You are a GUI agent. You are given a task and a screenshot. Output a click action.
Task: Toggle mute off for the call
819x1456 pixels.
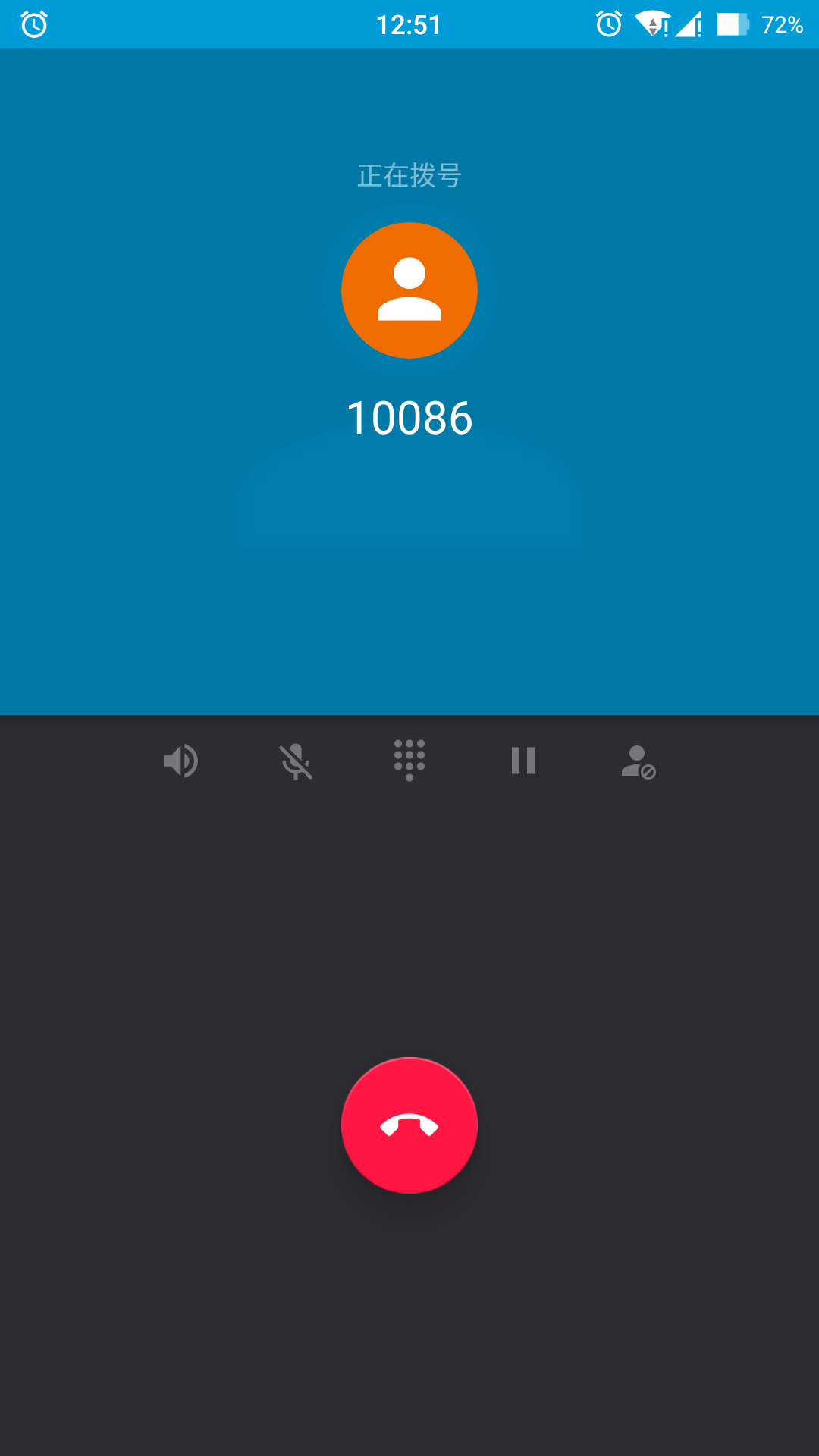(x=295, y=761)
